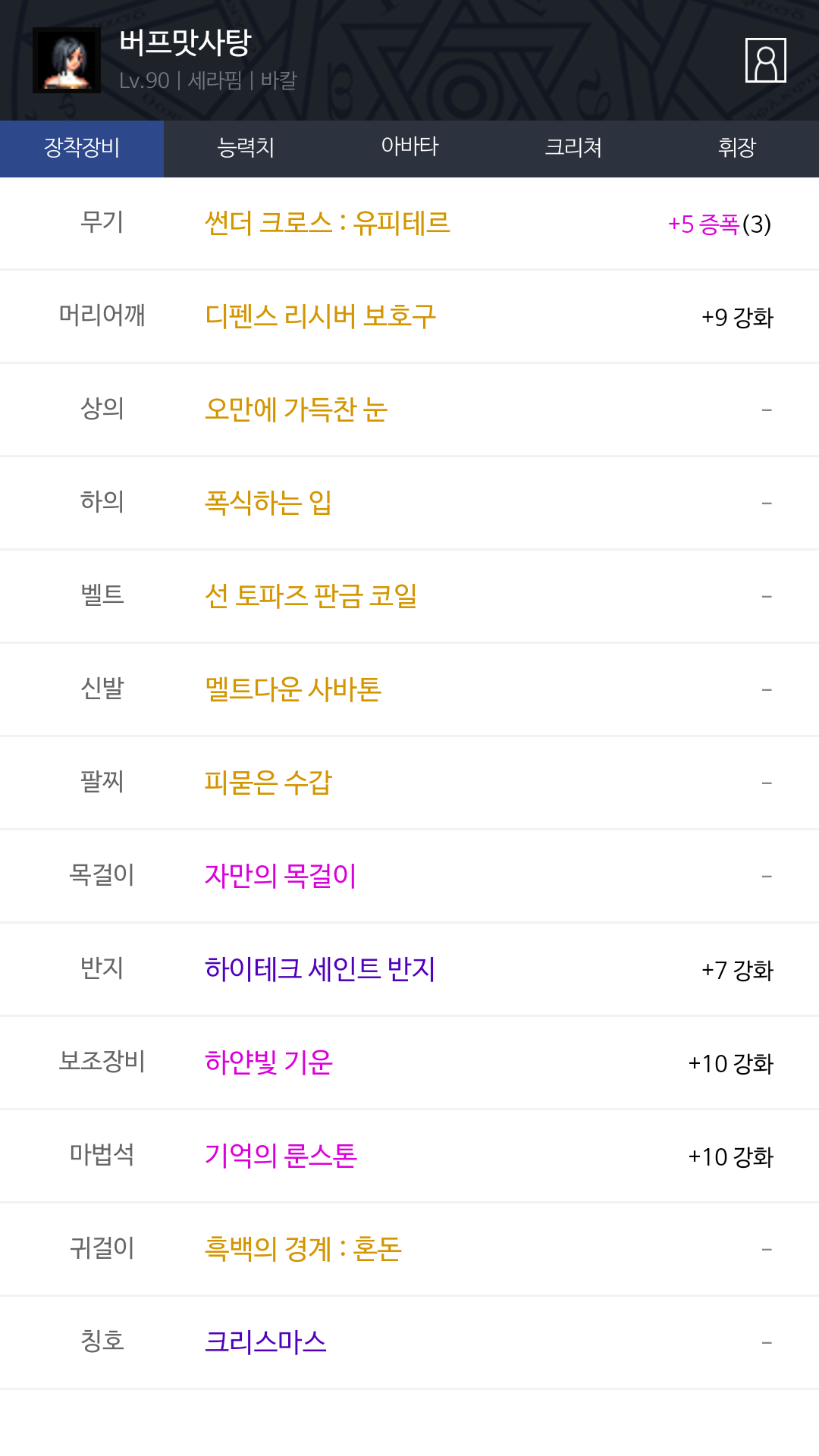Switch to the 아바타 tab
This screenshot has height=1456, width=819.
[409, 149]
